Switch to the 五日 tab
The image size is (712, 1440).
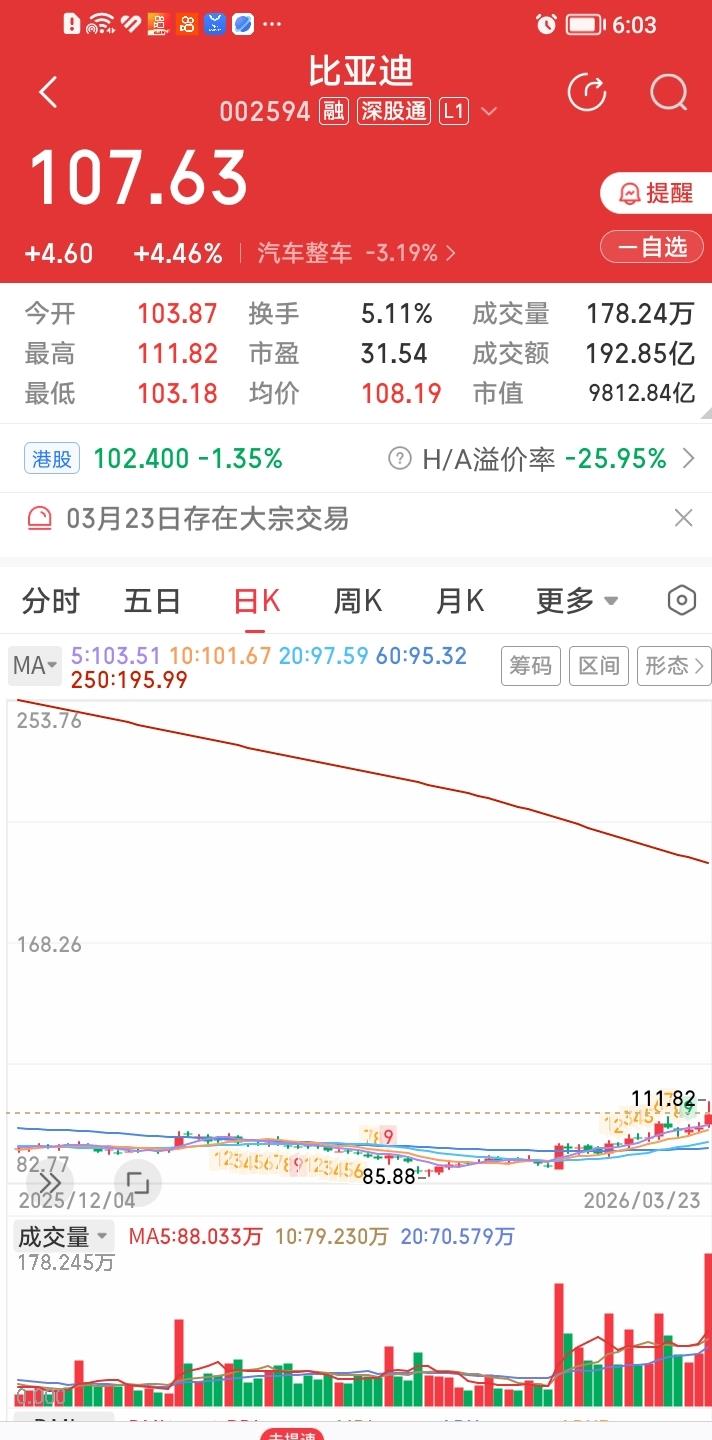point(152,601)
